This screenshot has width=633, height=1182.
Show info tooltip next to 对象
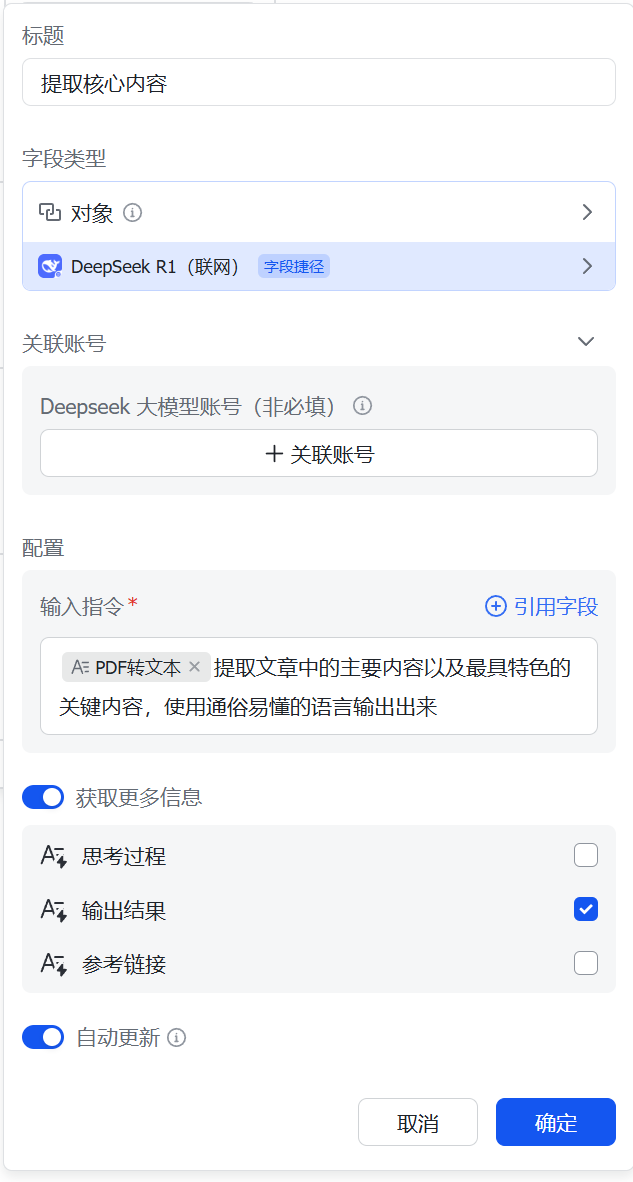pyautogui.click(x=132, y=212)
